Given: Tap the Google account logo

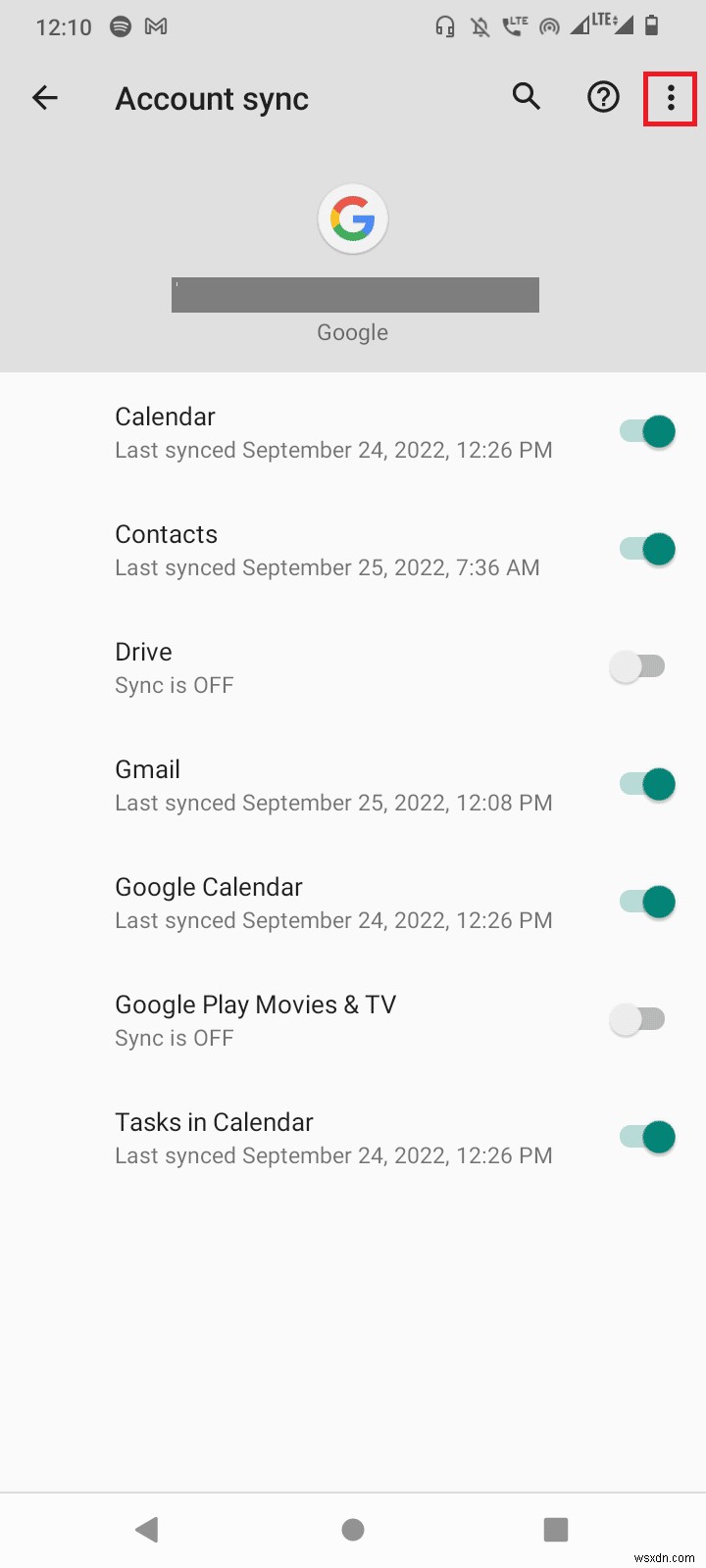Looking at the screenshot, I should 352,218.
